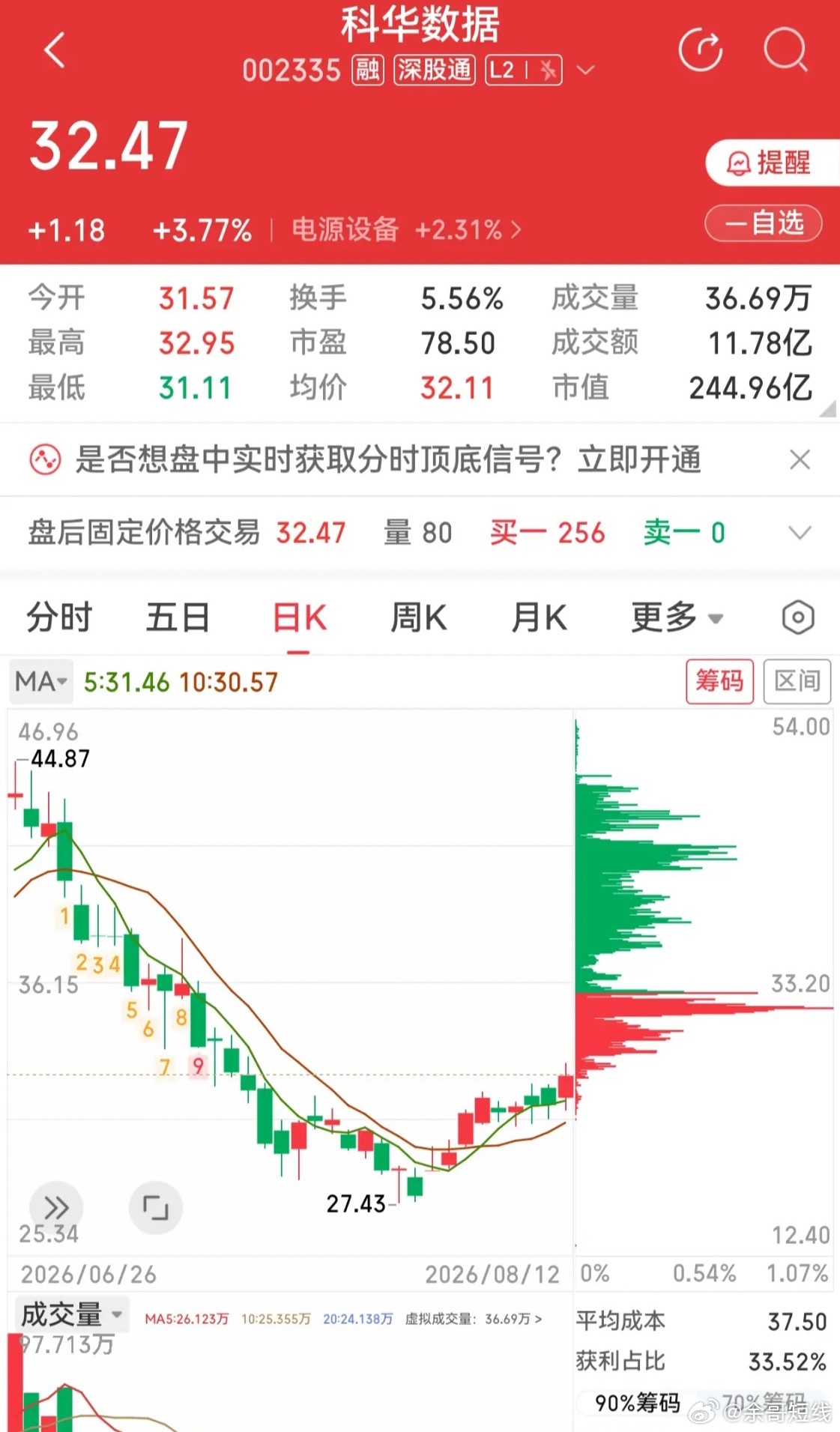
Task: Remove stock from 自选 watchlist
Action: (764, 223)
